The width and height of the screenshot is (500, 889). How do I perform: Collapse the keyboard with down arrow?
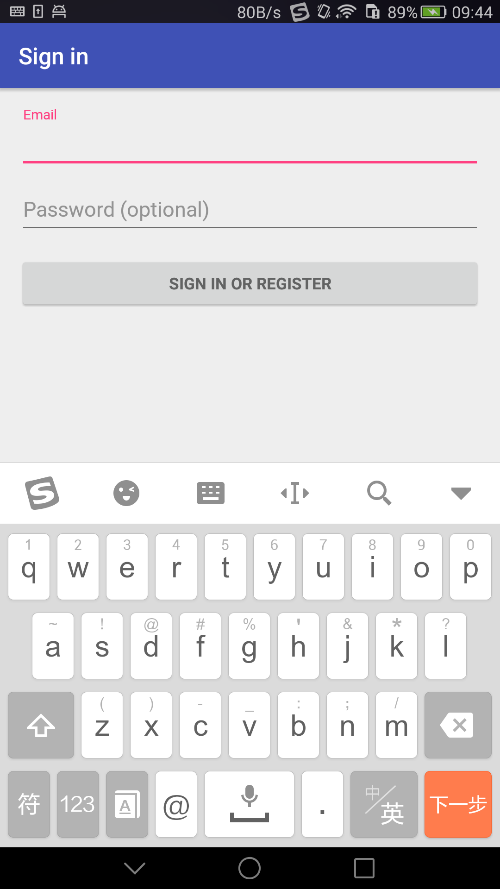[x=461, y=493]
